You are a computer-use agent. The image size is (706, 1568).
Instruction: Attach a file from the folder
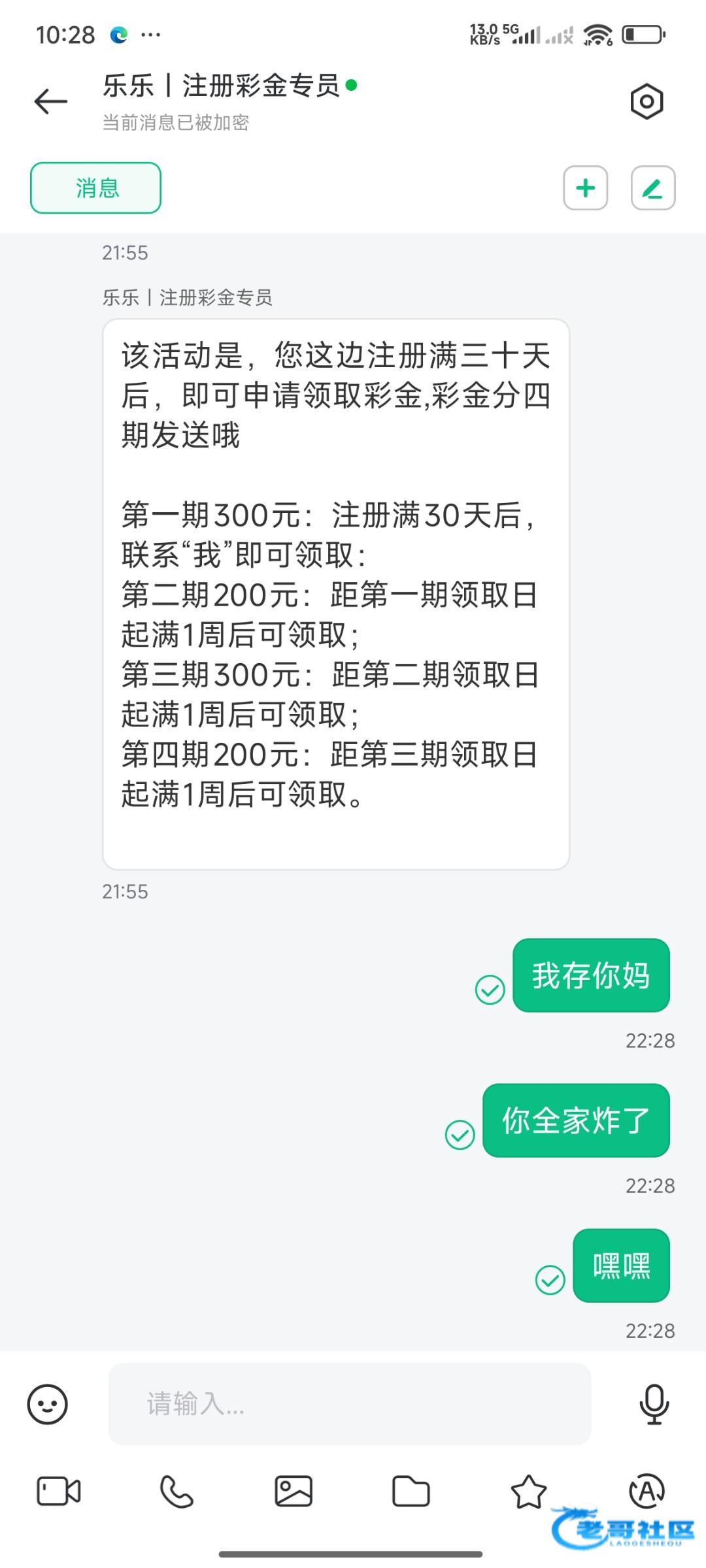pos(411,1492)
